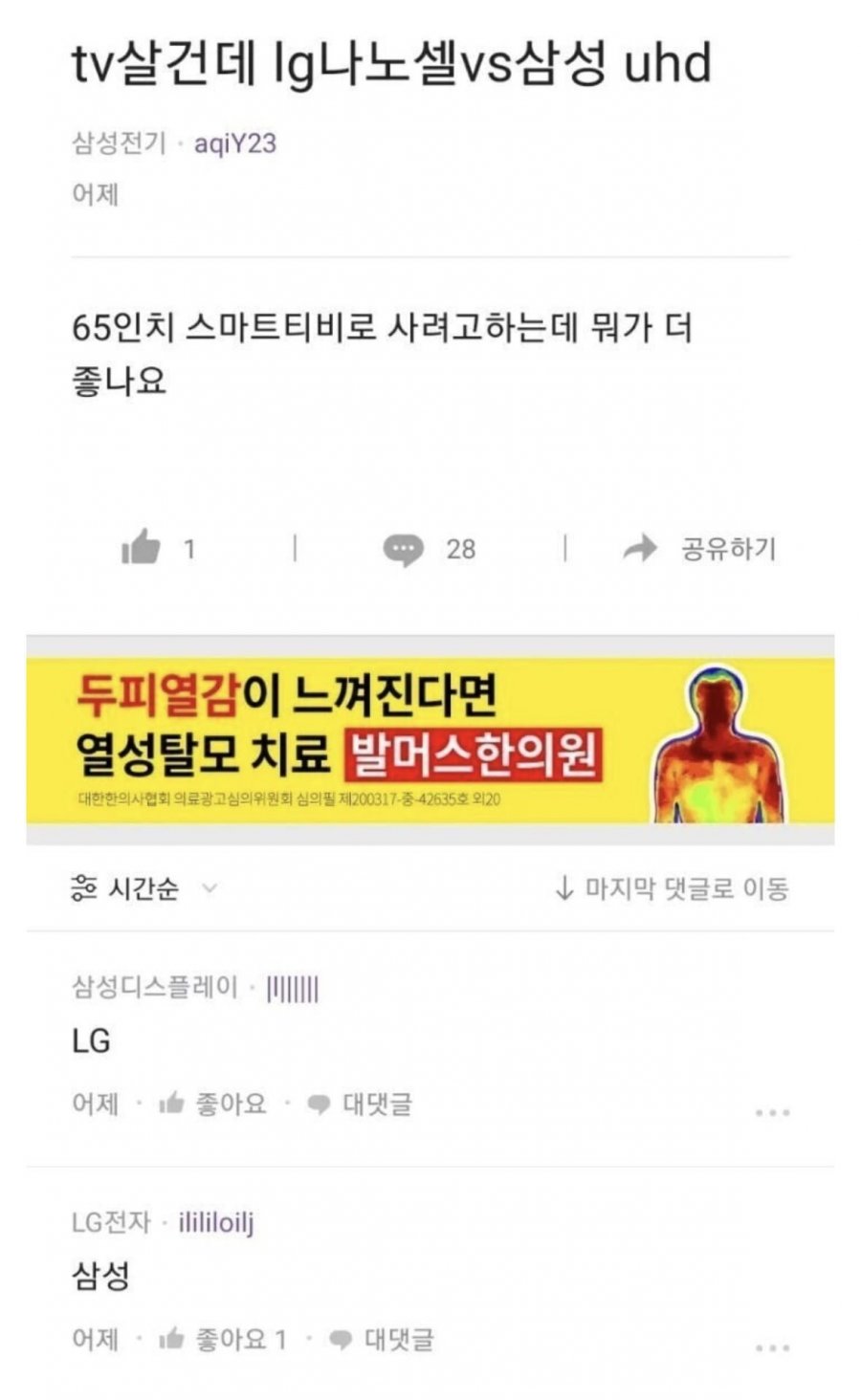Jump to last comment with 마지막 댓글로 이동
The image size is (861, 1400).
[672, 888]
